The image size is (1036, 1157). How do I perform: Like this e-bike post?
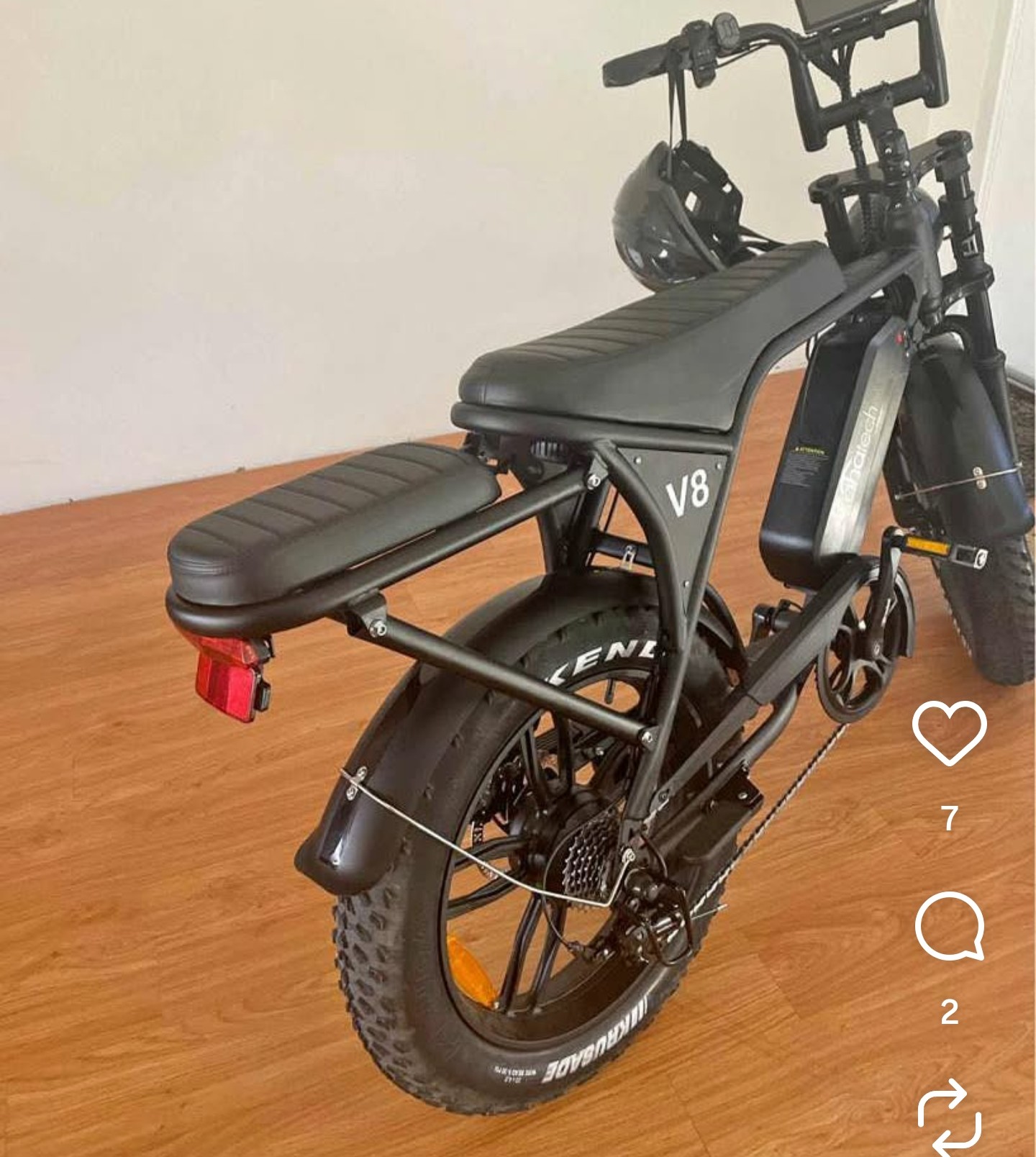[949, 733]
